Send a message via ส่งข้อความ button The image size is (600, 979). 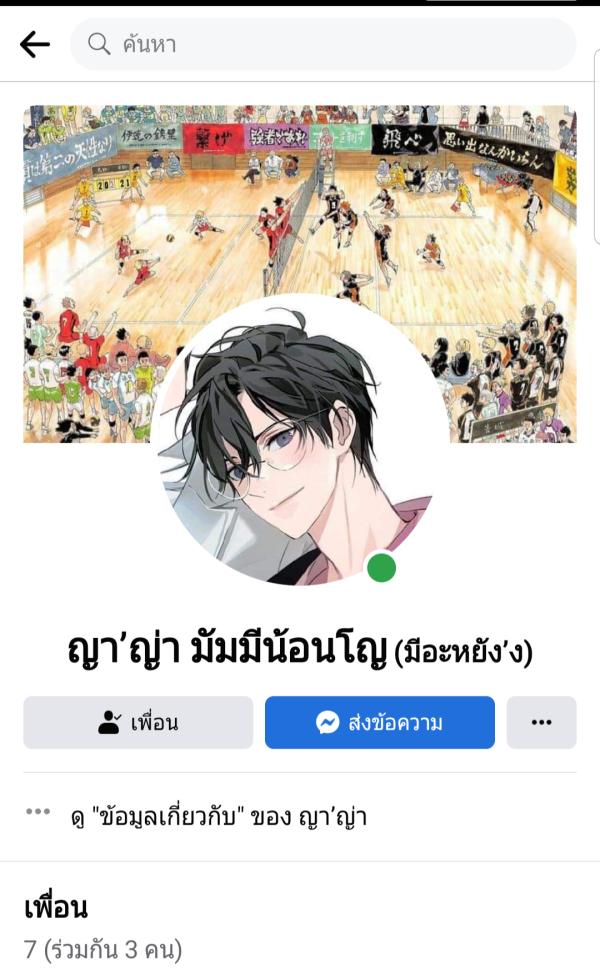coord(379,722)
